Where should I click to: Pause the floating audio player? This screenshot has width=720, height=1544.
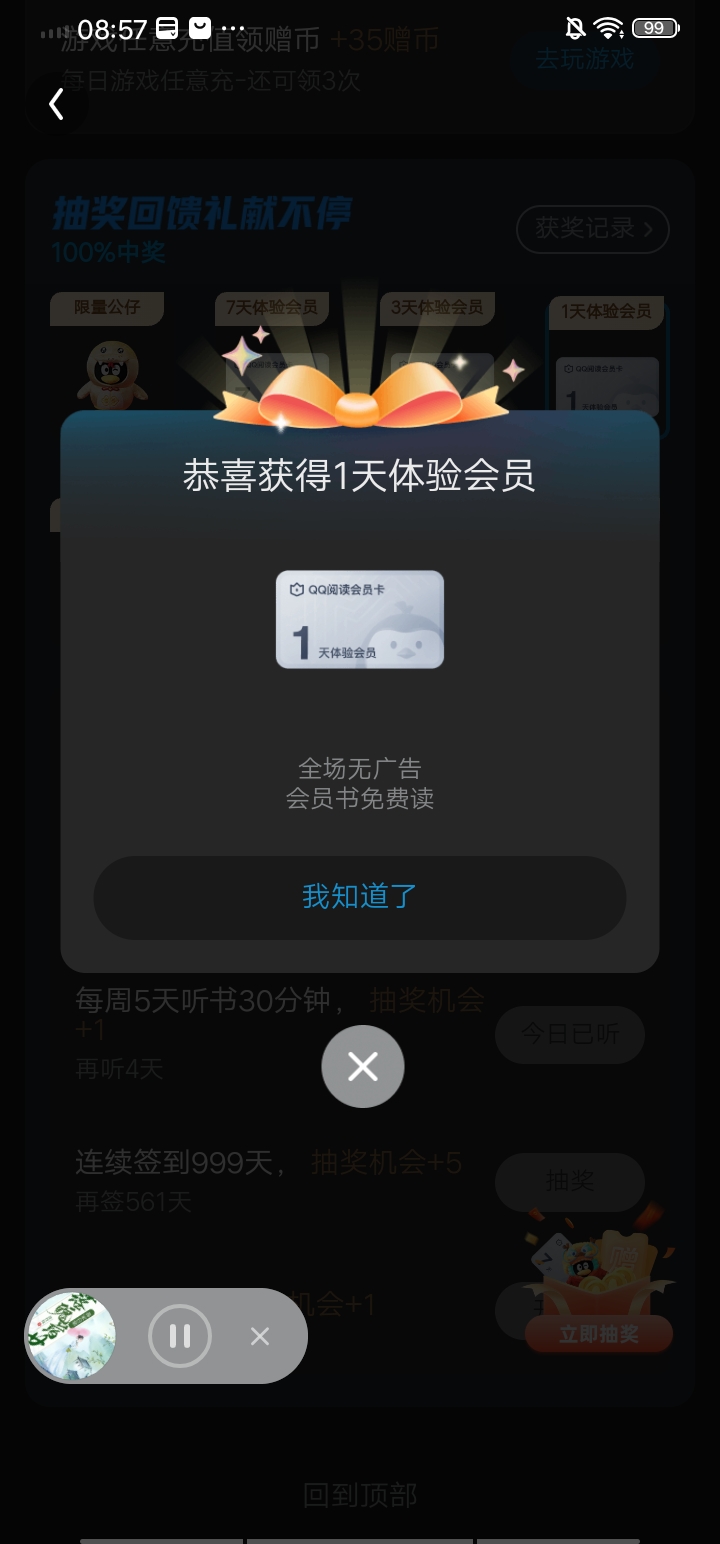click(x=180, y=1336)
